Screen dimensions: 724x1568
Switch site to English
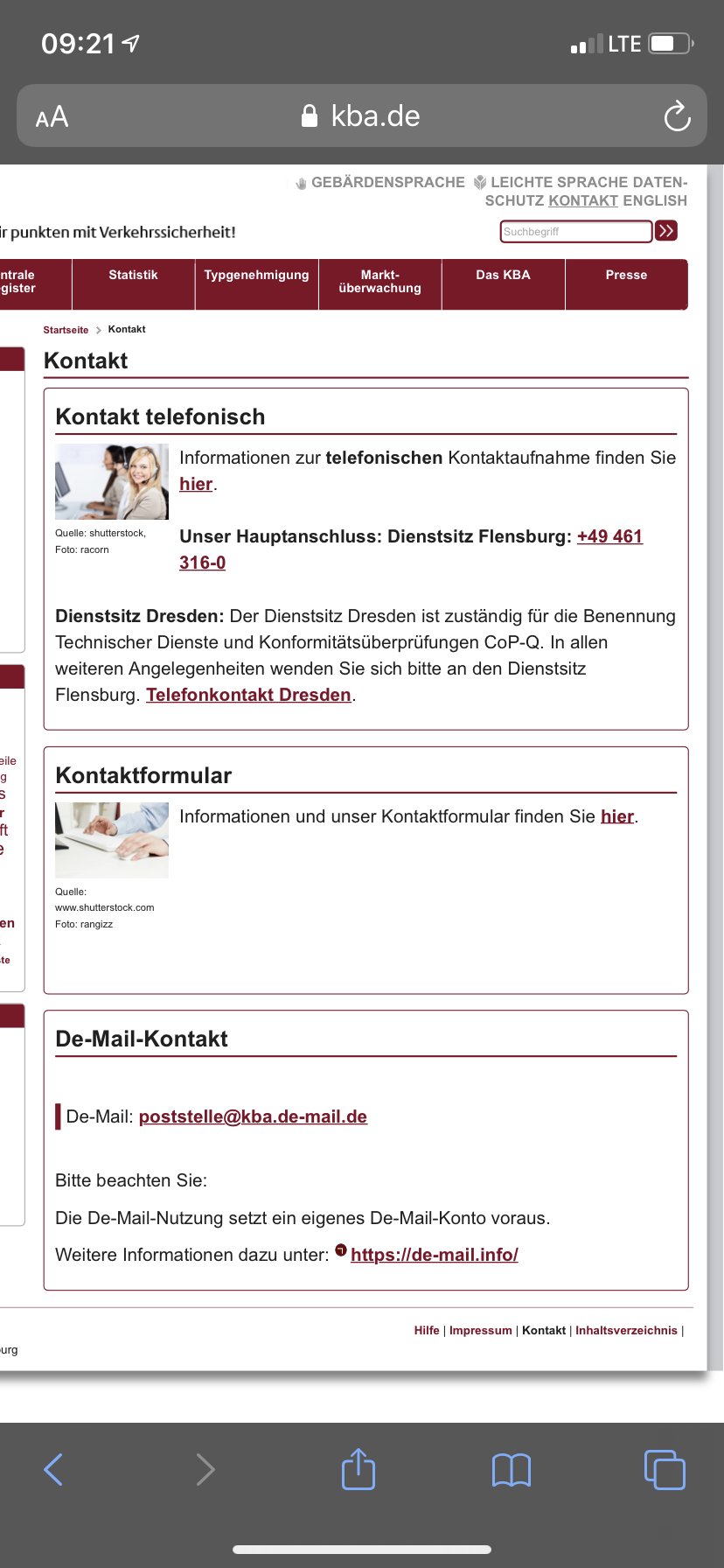pos(655,200)
